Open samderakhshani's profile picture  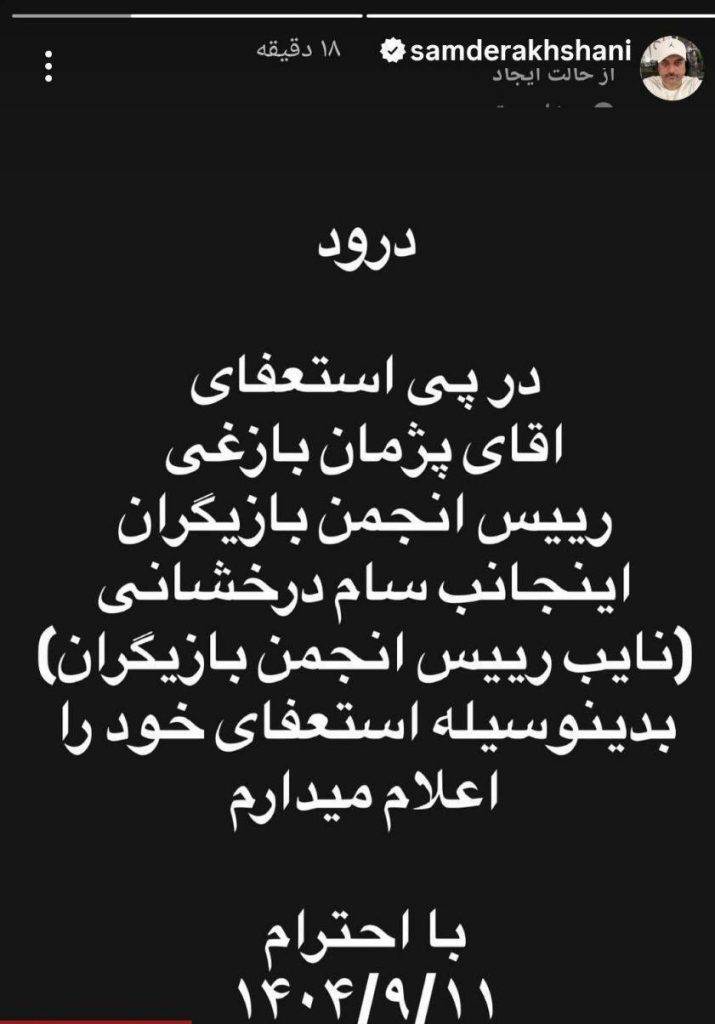tap(672, 67)
